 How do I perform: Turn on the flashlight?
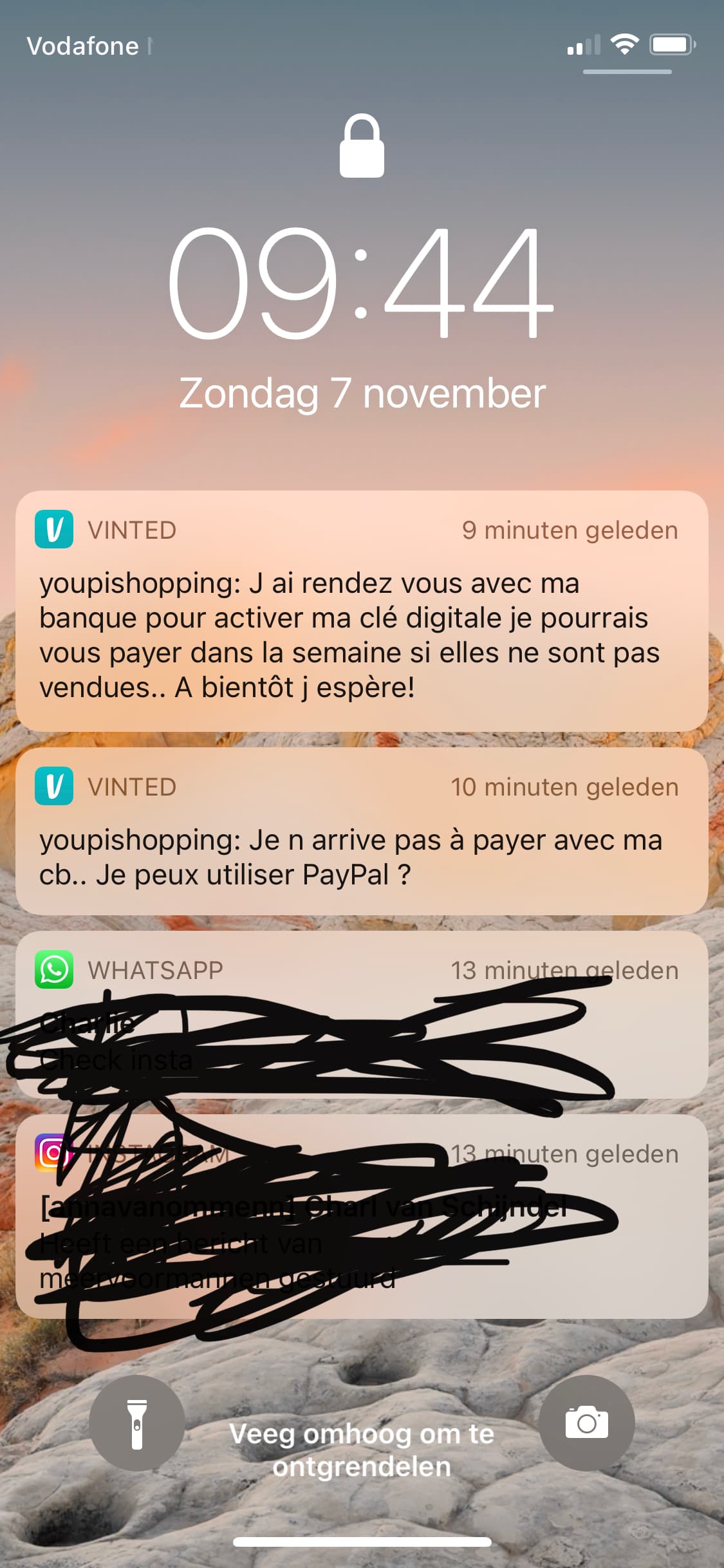(x=137, y=1423)
